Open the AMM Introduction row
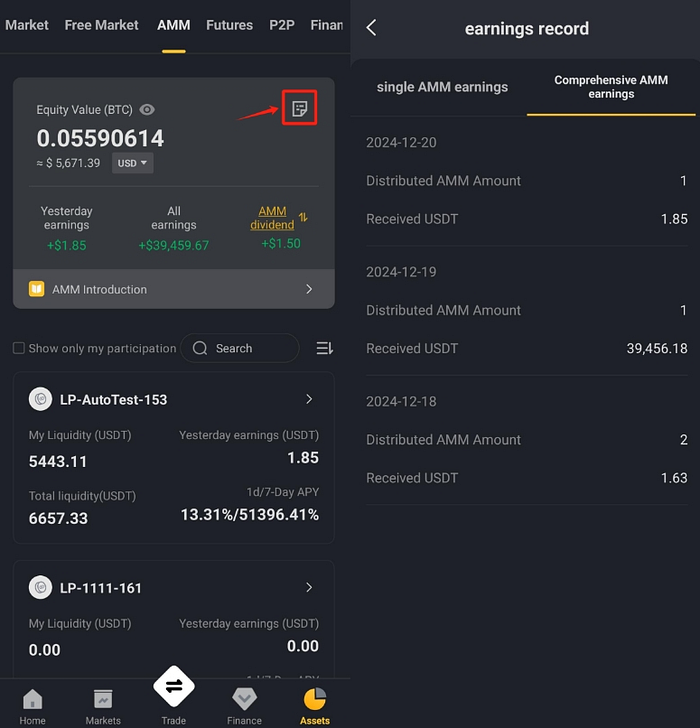The image size is (700, 728). click(173, 289)
